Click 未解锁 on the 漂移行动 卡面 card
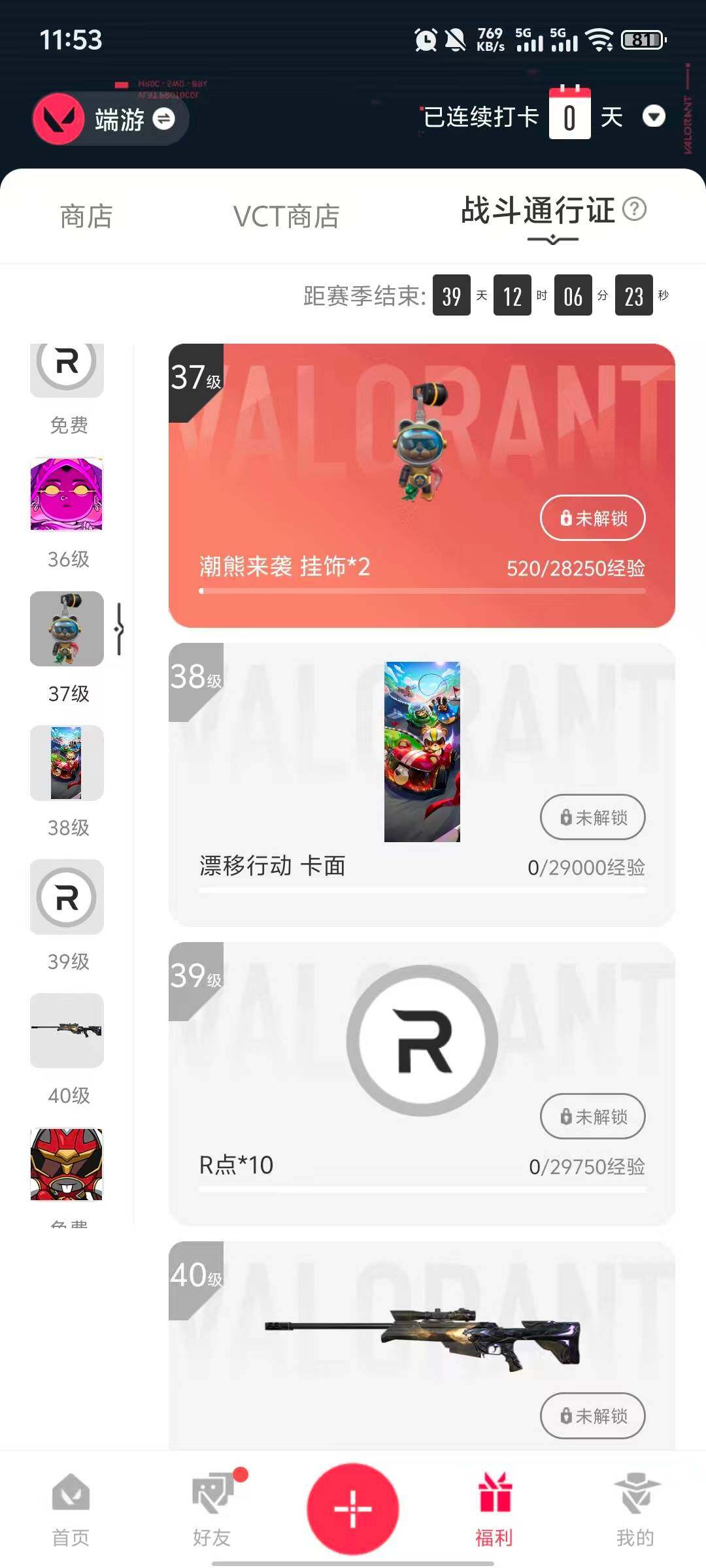 pos(592,817)
